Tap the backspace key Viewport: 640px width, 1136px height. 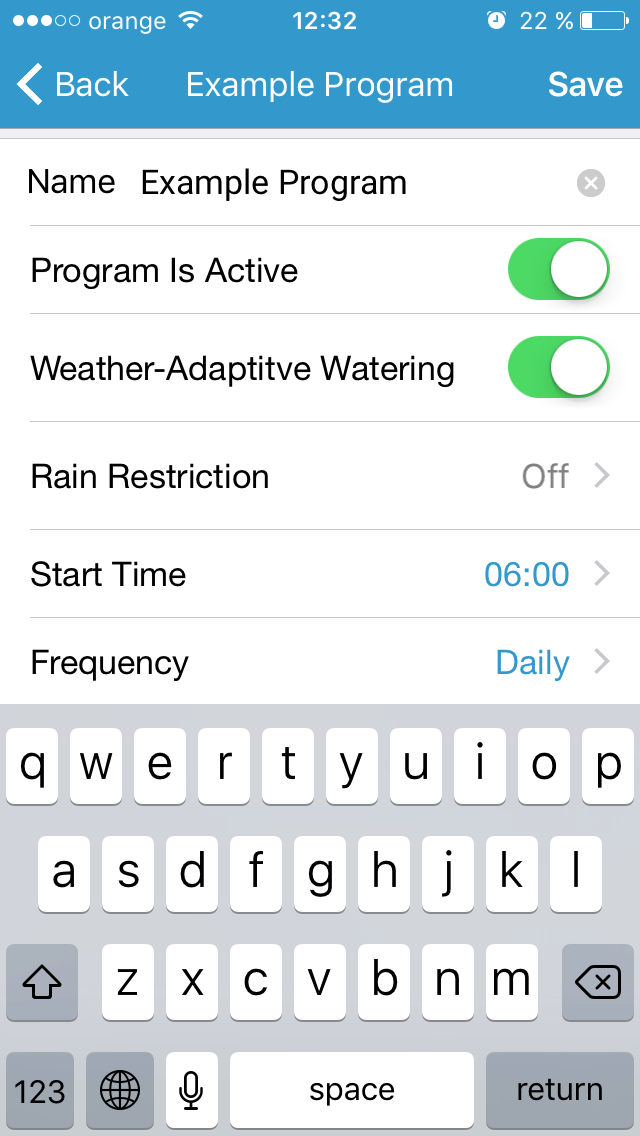[597, 982]
